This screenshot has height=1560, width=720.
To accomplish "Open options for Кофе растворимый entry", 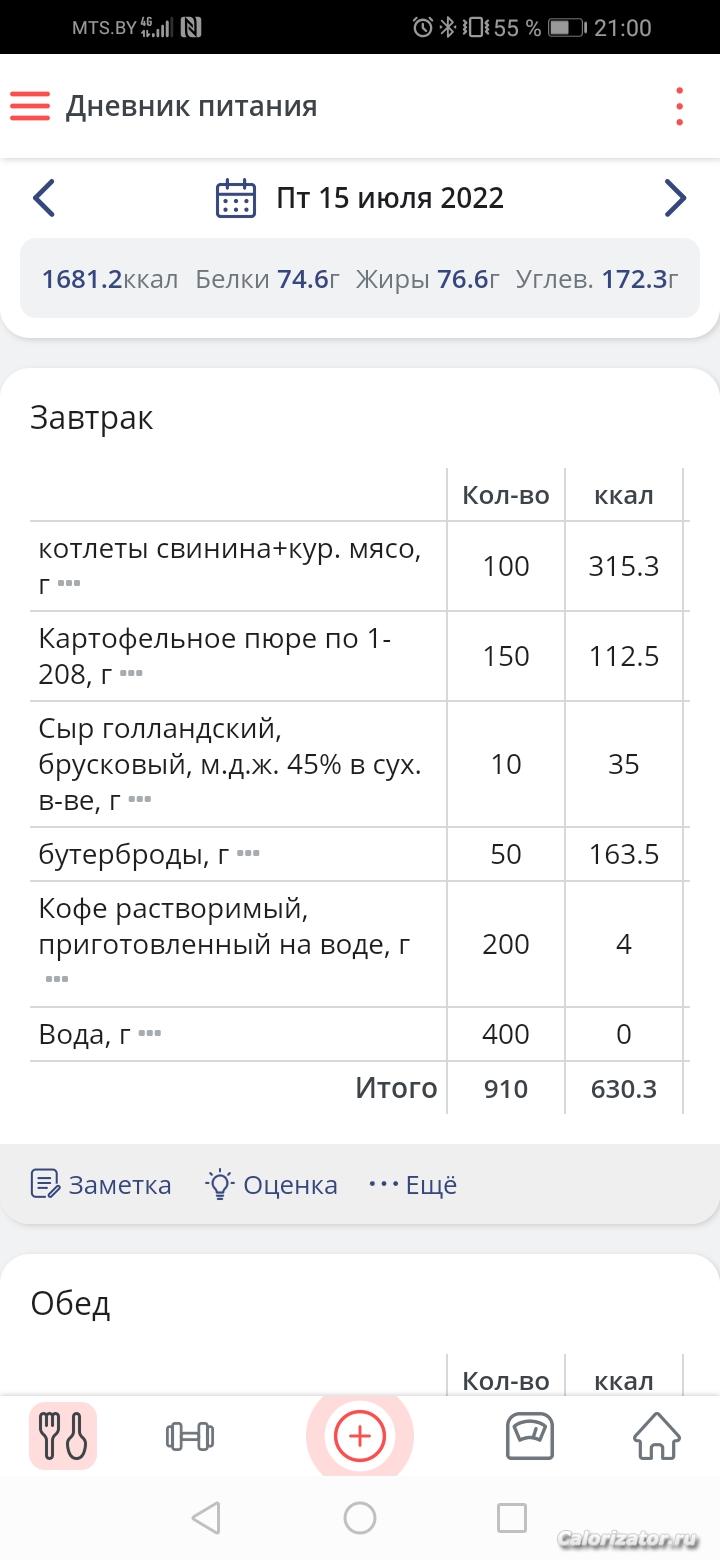I will tap(57, 979).
